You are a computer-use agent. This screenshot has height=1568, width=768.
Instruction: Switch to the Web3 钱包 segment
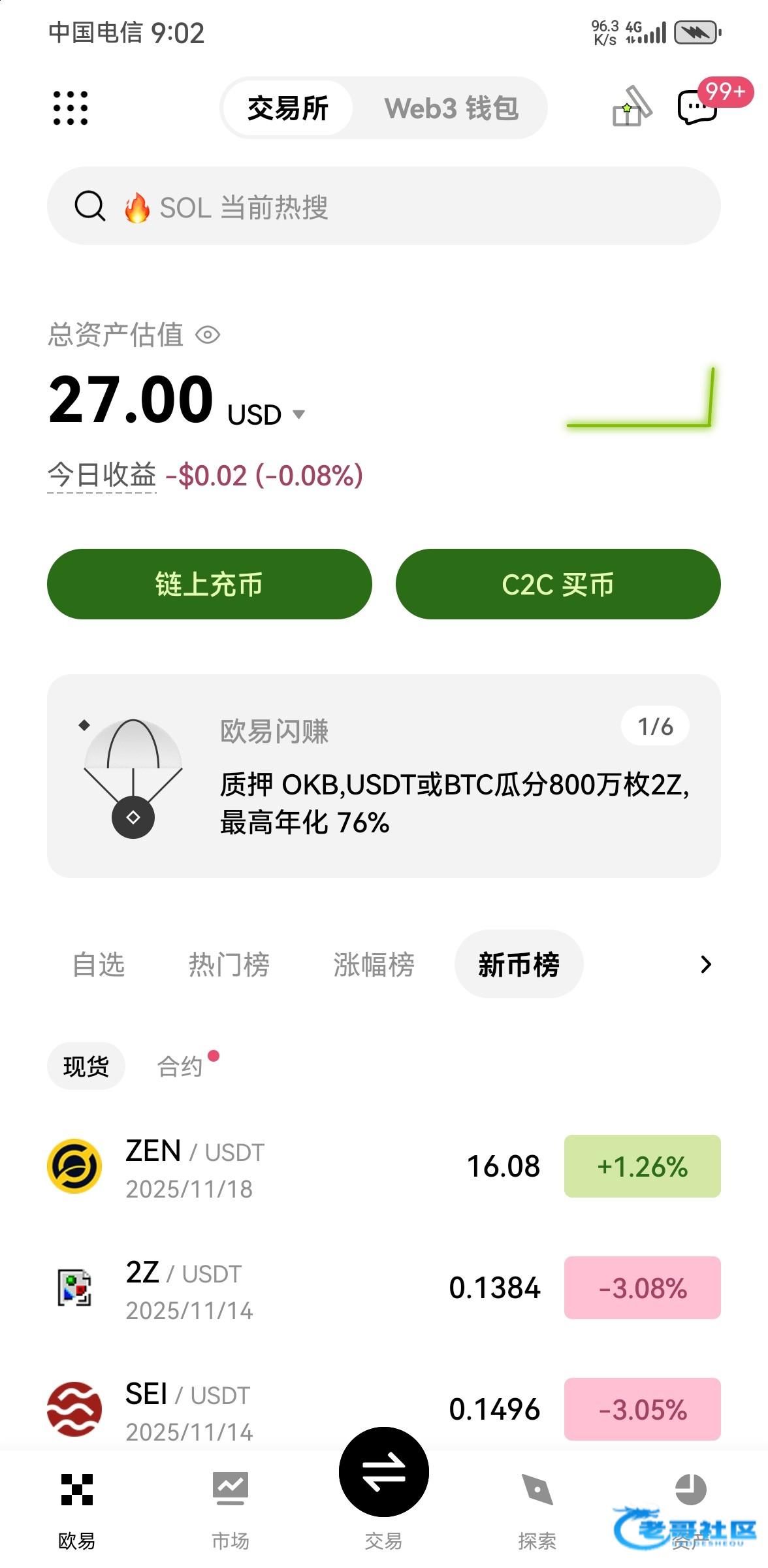[x=451, y=108]
